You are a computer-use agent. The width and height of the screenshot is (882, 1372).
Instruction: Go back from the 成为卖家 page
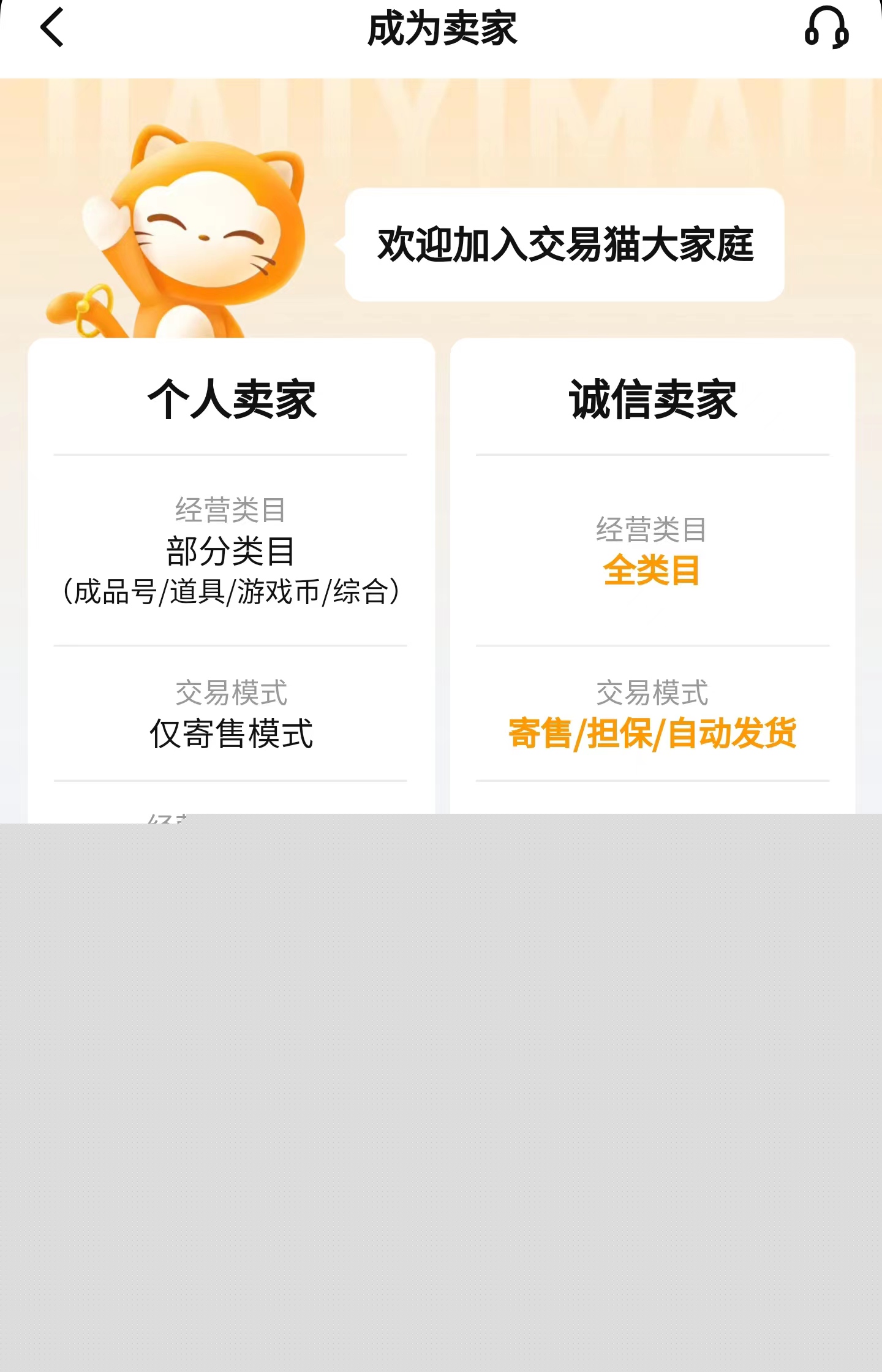click(x=53, y=28)
